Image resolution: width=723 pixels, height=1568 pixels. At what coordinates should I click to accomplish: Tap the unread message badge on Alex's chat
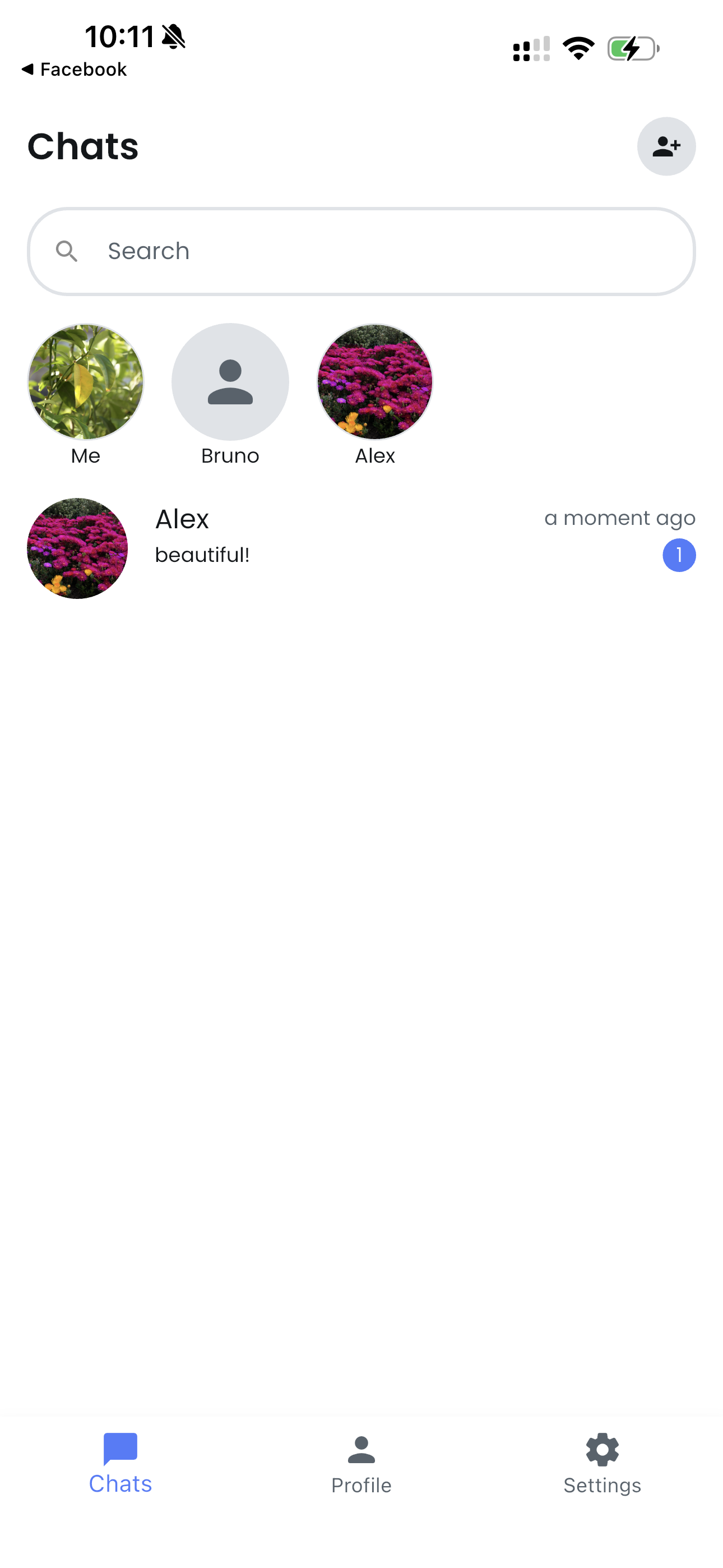click(x=679, y=554)
